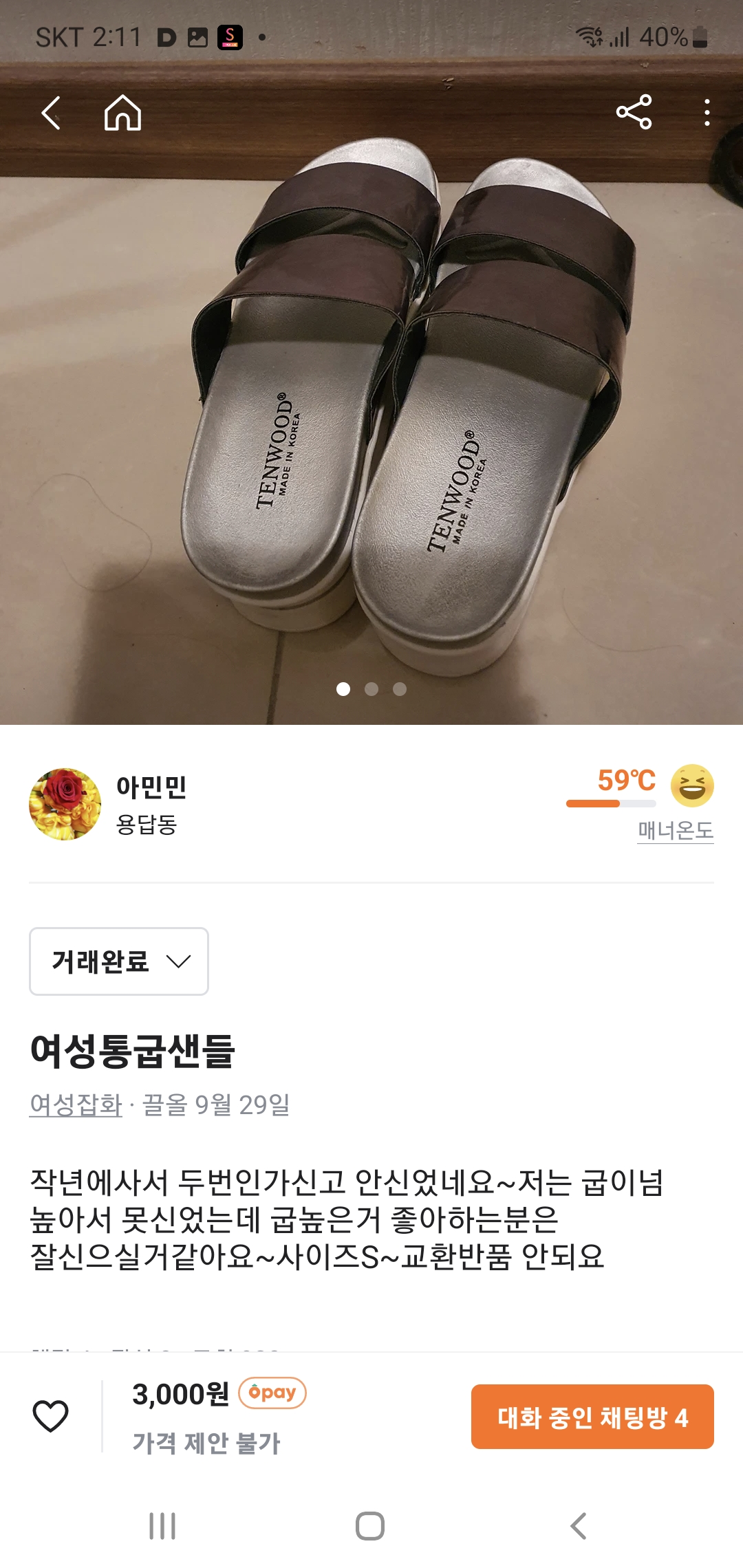Open the 여성잡화 category link
The height and width of the screenshot is (1568, 743).
pos(76,1105)
